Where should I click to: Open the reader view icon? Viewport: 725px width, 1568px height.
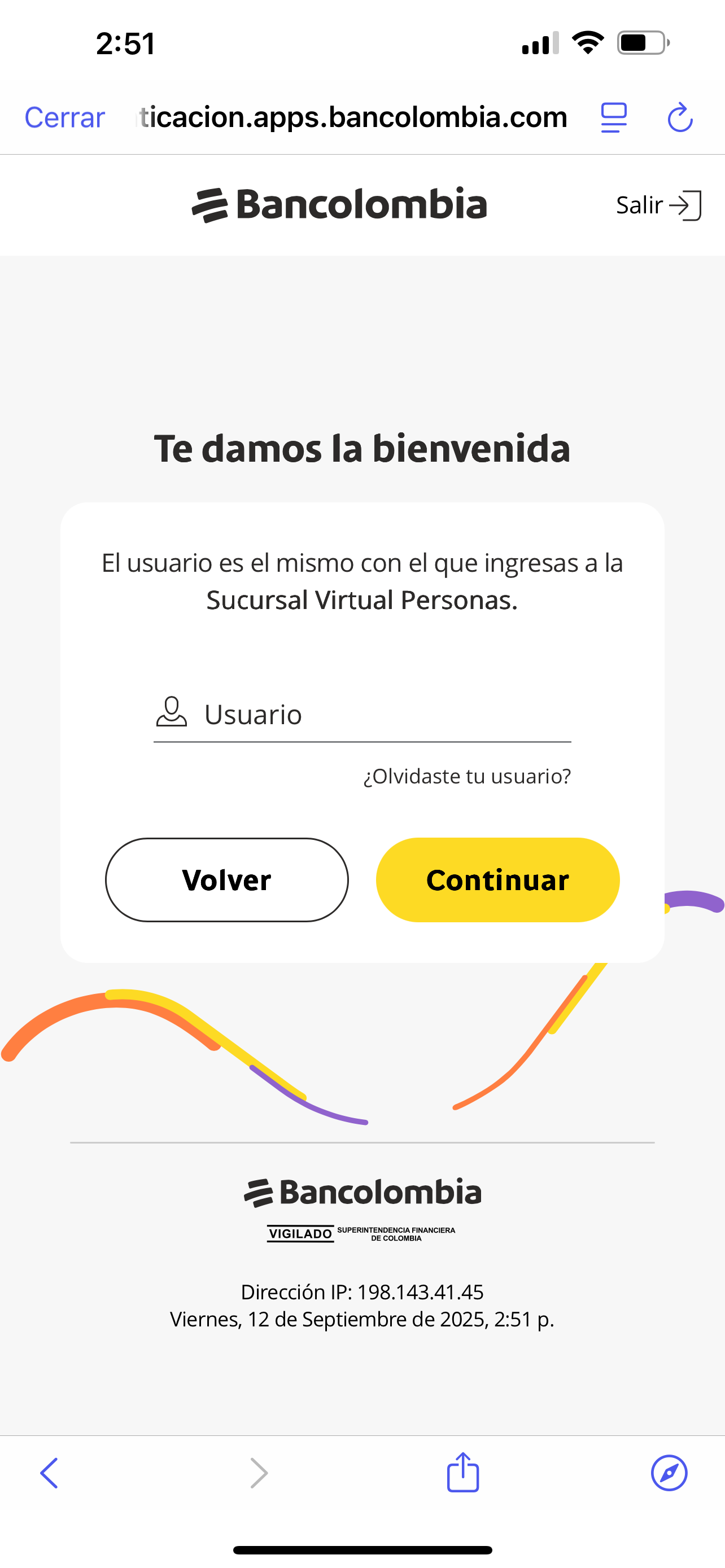614,117
